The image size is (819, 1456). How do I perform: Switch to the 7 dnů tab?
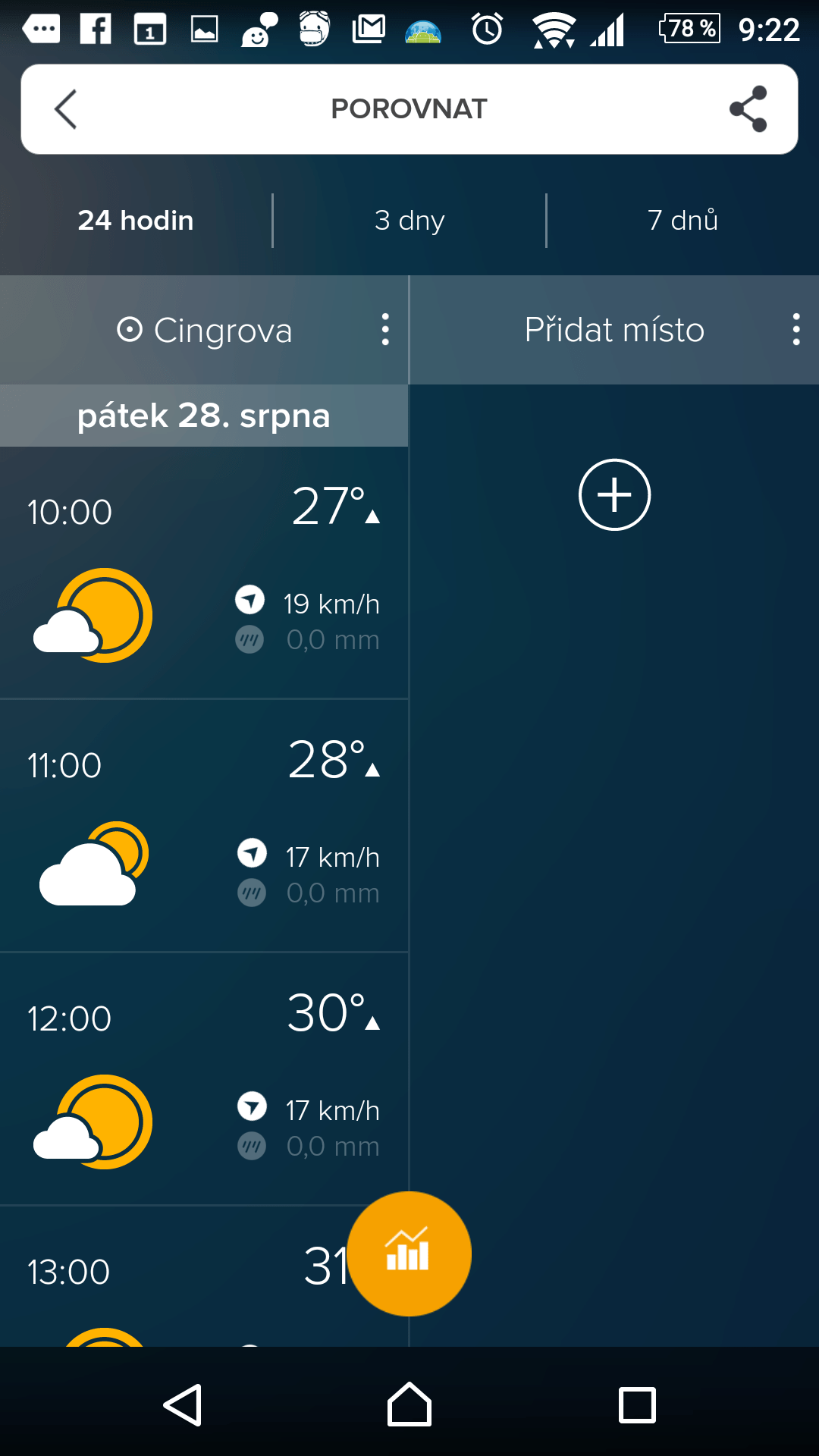tap(682, 221)
